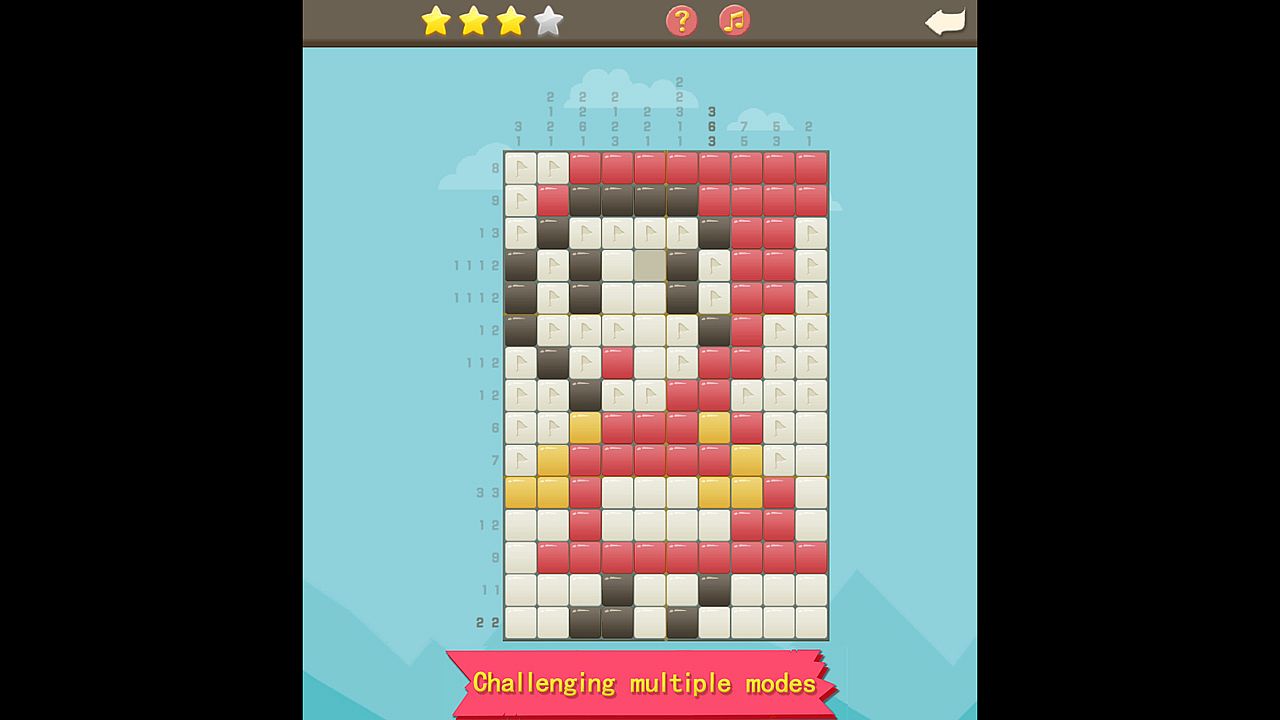The height and width of the screenshot is (720, 1280).
Task: Go back using the white arrow
Action: [944, 22]
